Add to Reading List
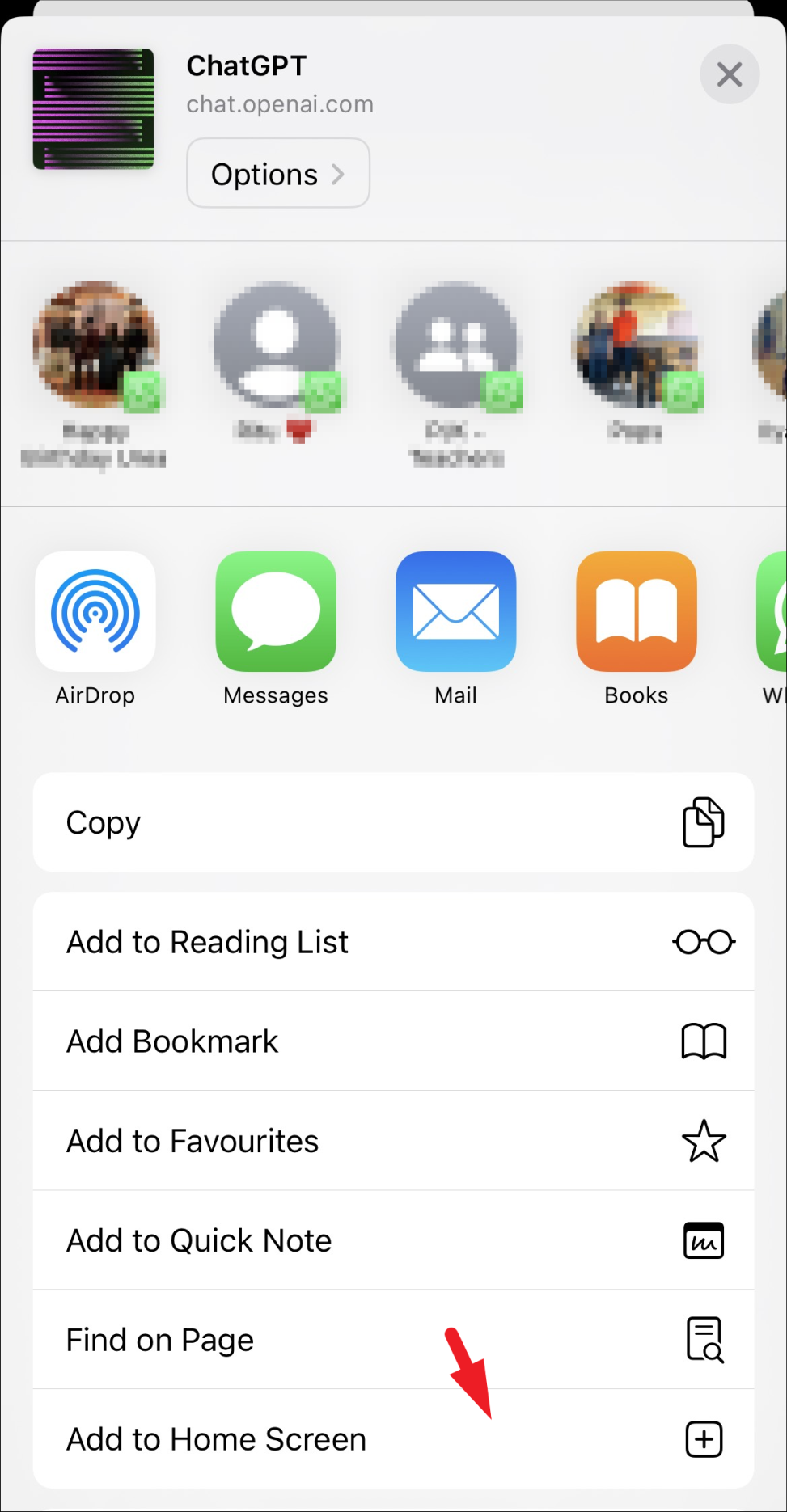Viewport: 787px width, 1512px height. point(393,942)
